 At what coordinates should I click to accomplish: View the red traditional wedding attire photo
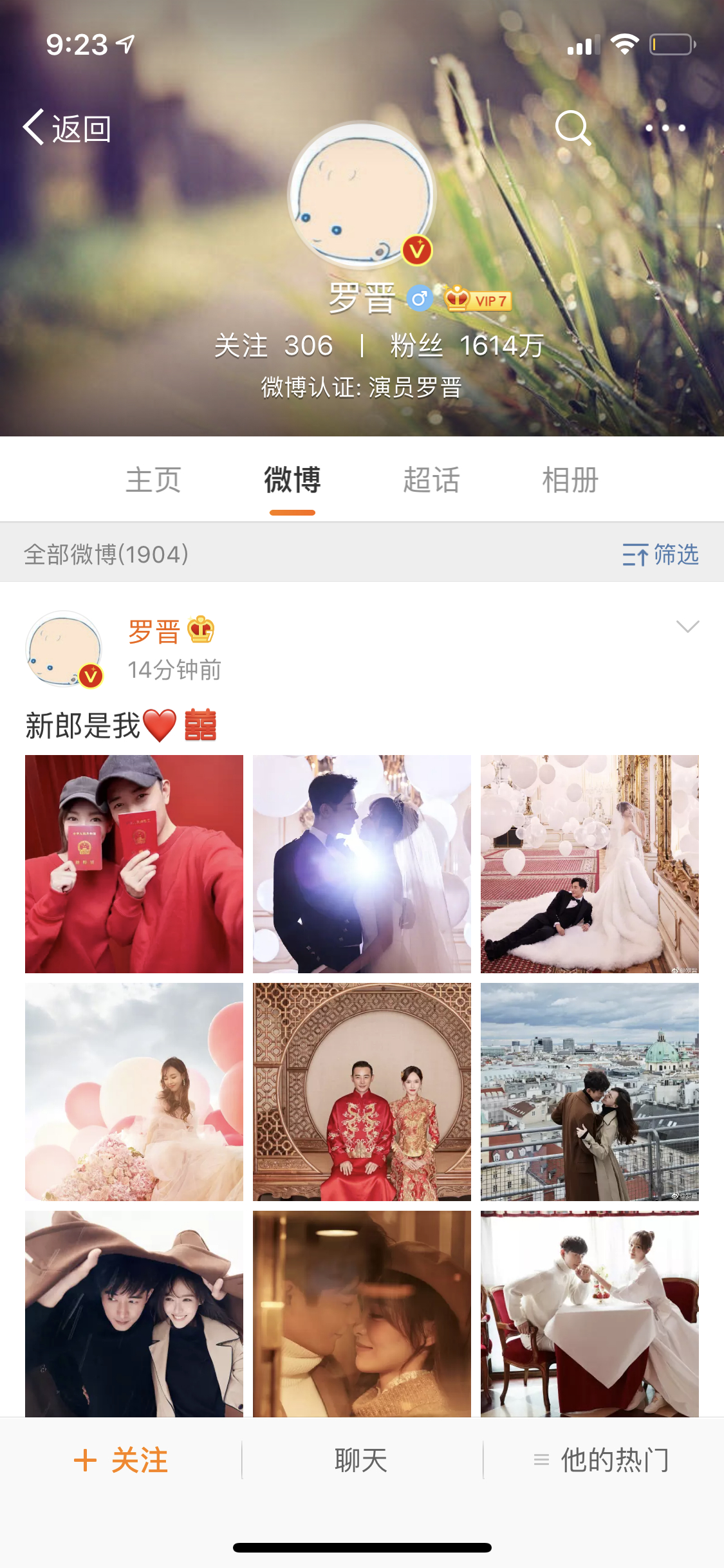(362, 1092)
